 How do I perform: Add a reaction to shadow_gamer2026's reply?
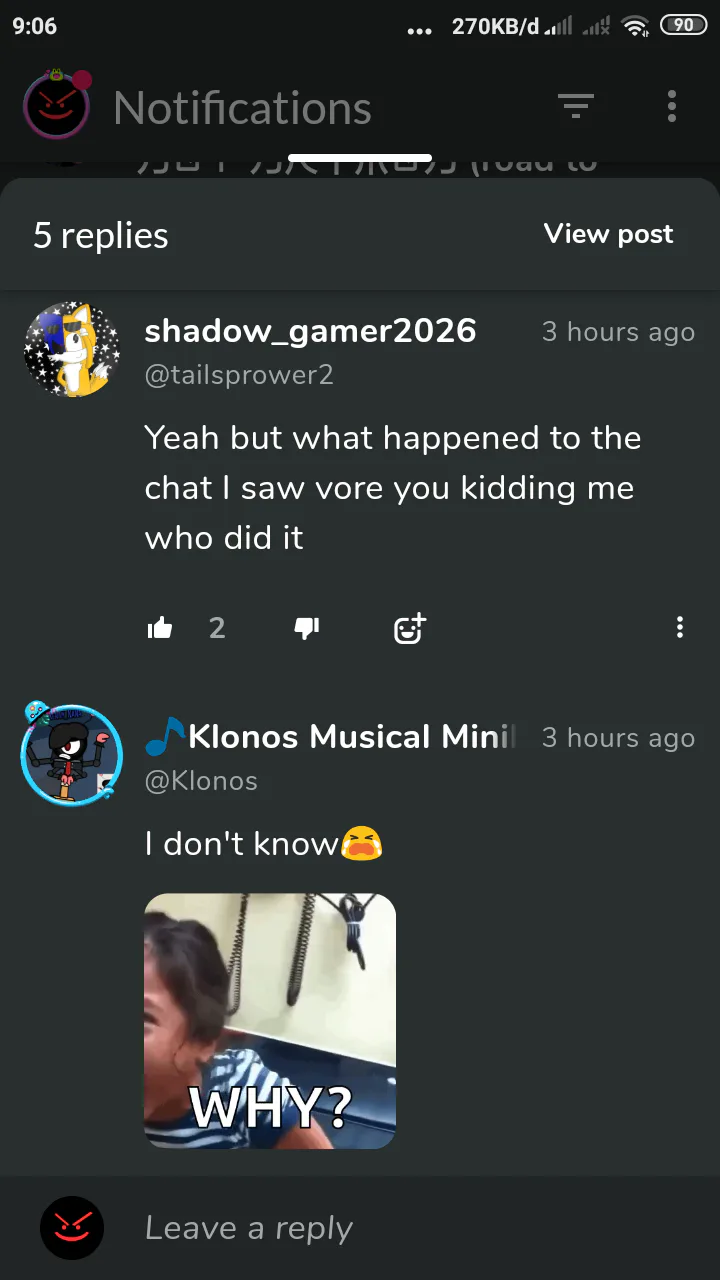(409, 628)
